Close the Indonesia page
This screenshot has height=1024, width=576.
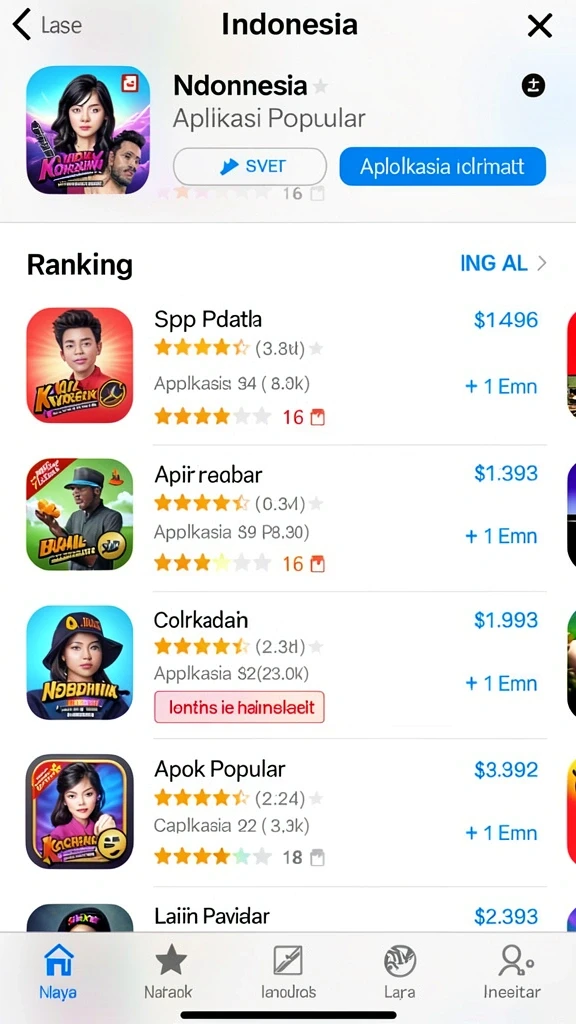pyautogui.click(x=539, y=26)
